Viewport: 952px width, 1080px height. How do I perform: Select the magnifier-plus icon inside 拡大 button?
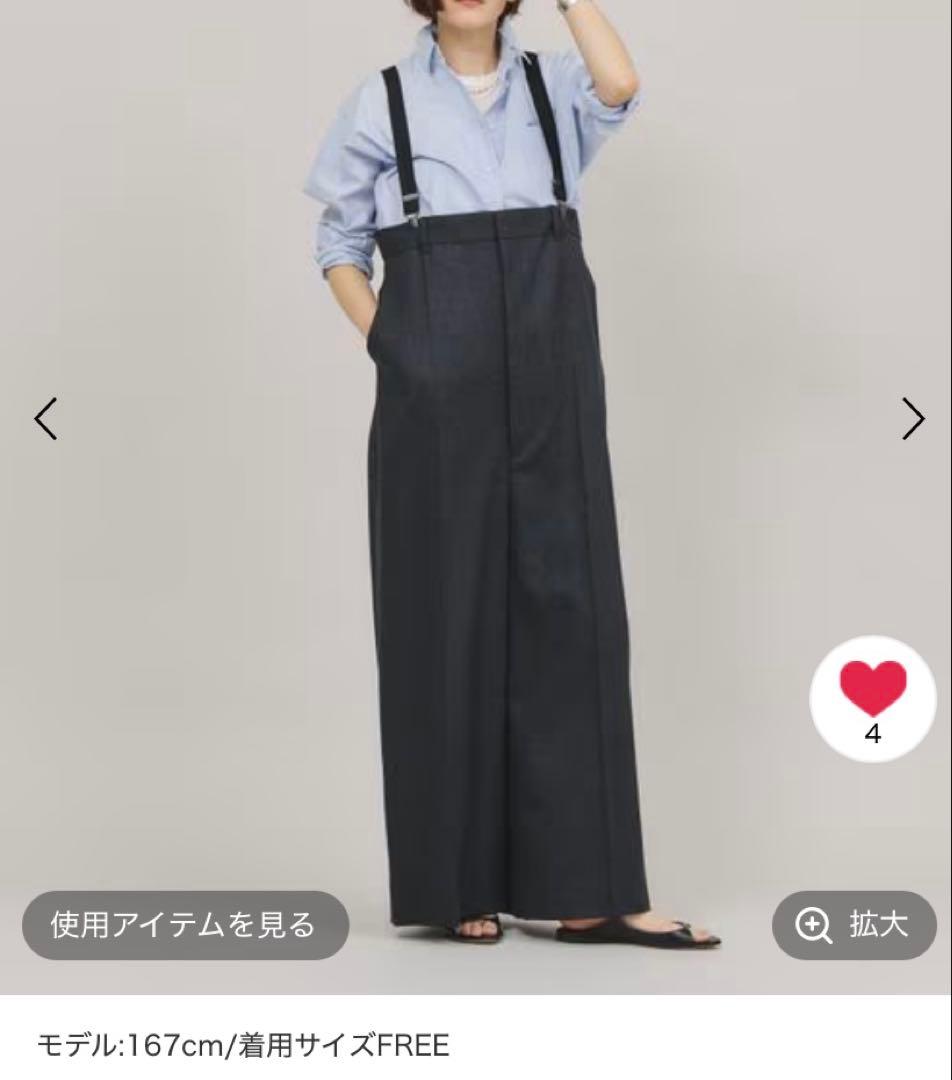coord(812,926)
